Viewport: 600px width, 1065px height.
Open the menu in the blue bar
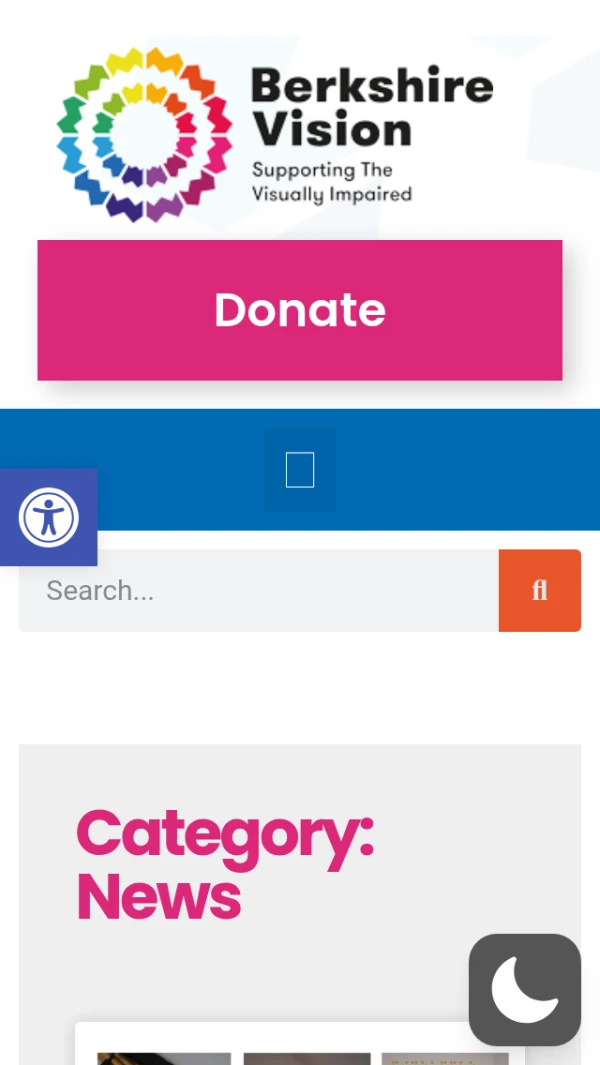coord(300,470)
